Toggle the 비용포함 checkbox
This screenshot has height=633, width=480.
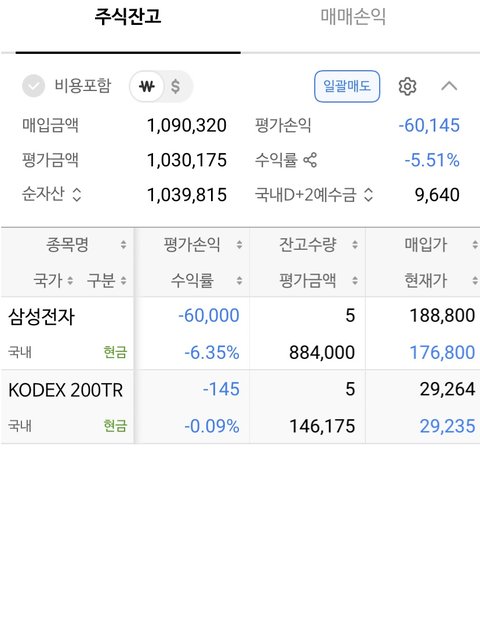click(33, 86)
